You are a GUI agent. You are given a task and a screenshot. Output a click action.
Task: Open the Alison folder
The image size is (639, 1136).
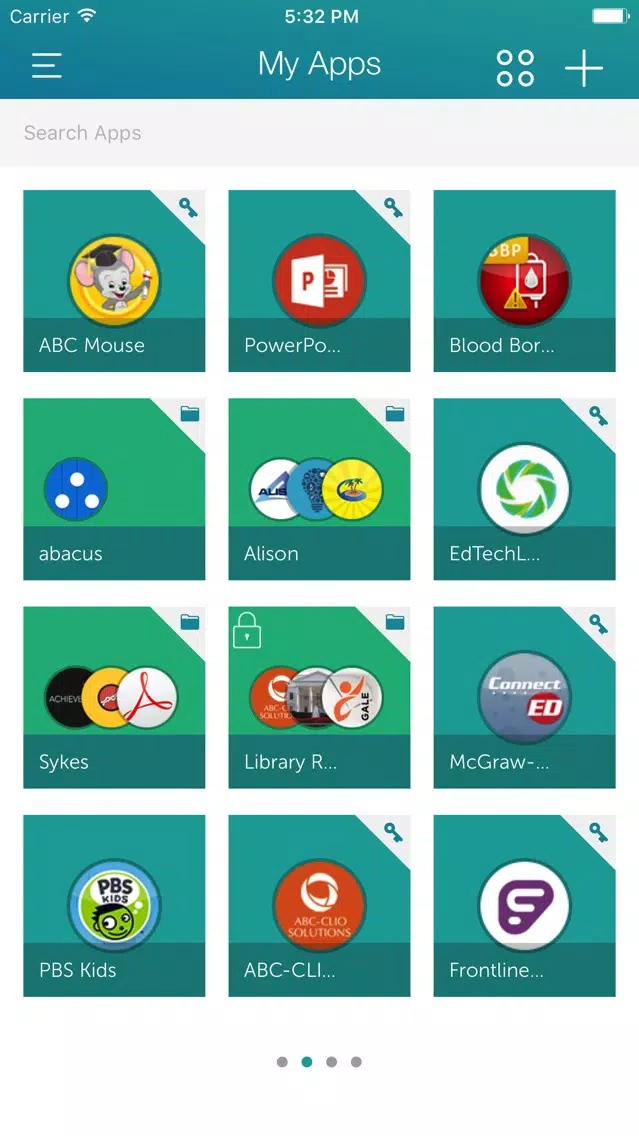(319, 489)
